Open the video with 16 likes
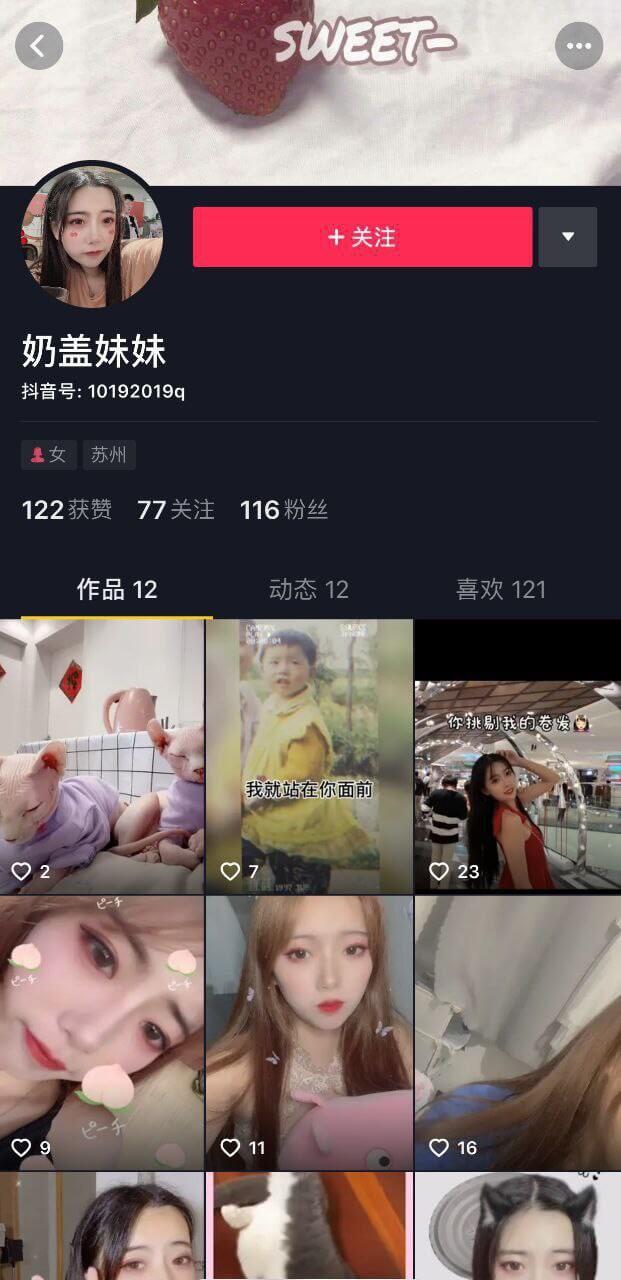The image size is (621, 1280). 517,1032
